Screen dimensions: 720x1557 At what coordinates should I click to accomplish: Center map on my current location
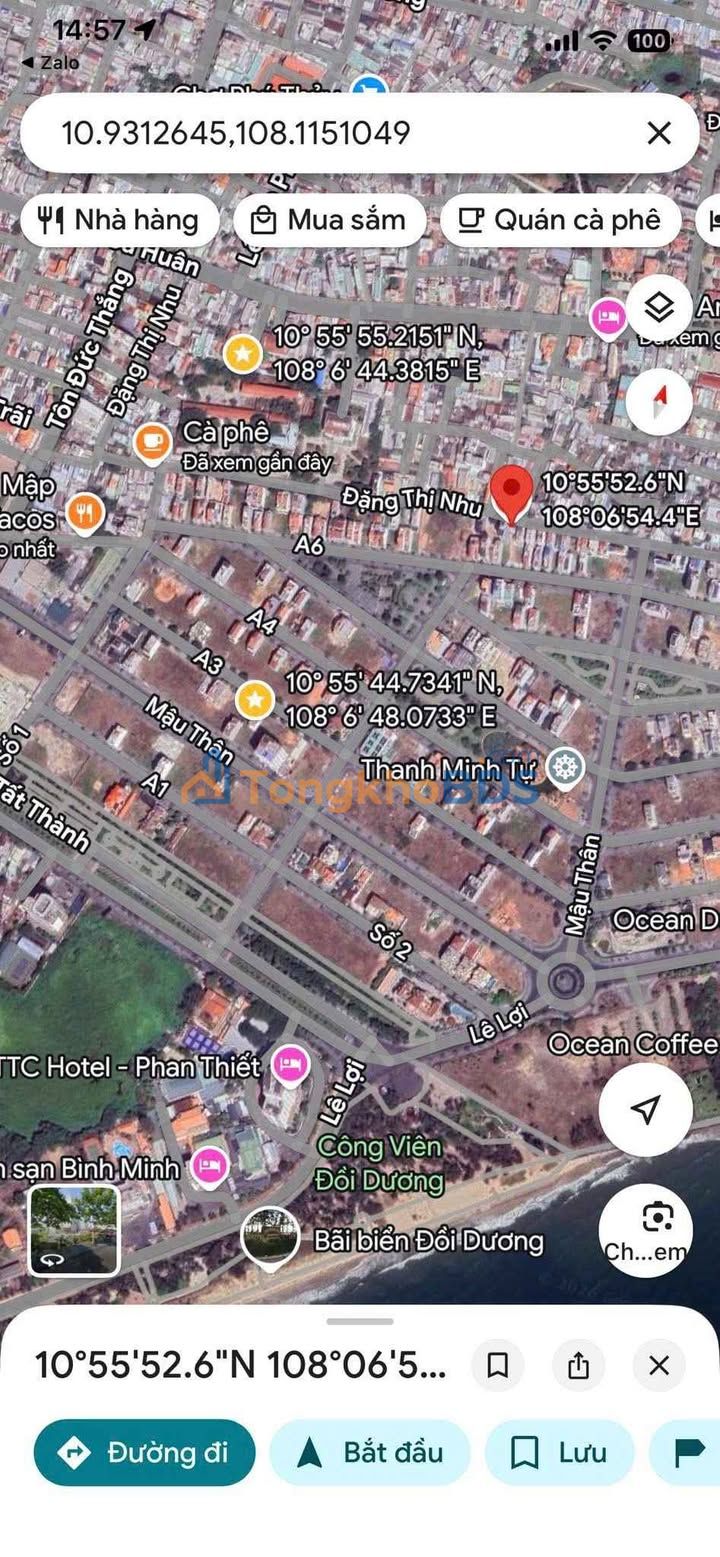coord(645,1109)
